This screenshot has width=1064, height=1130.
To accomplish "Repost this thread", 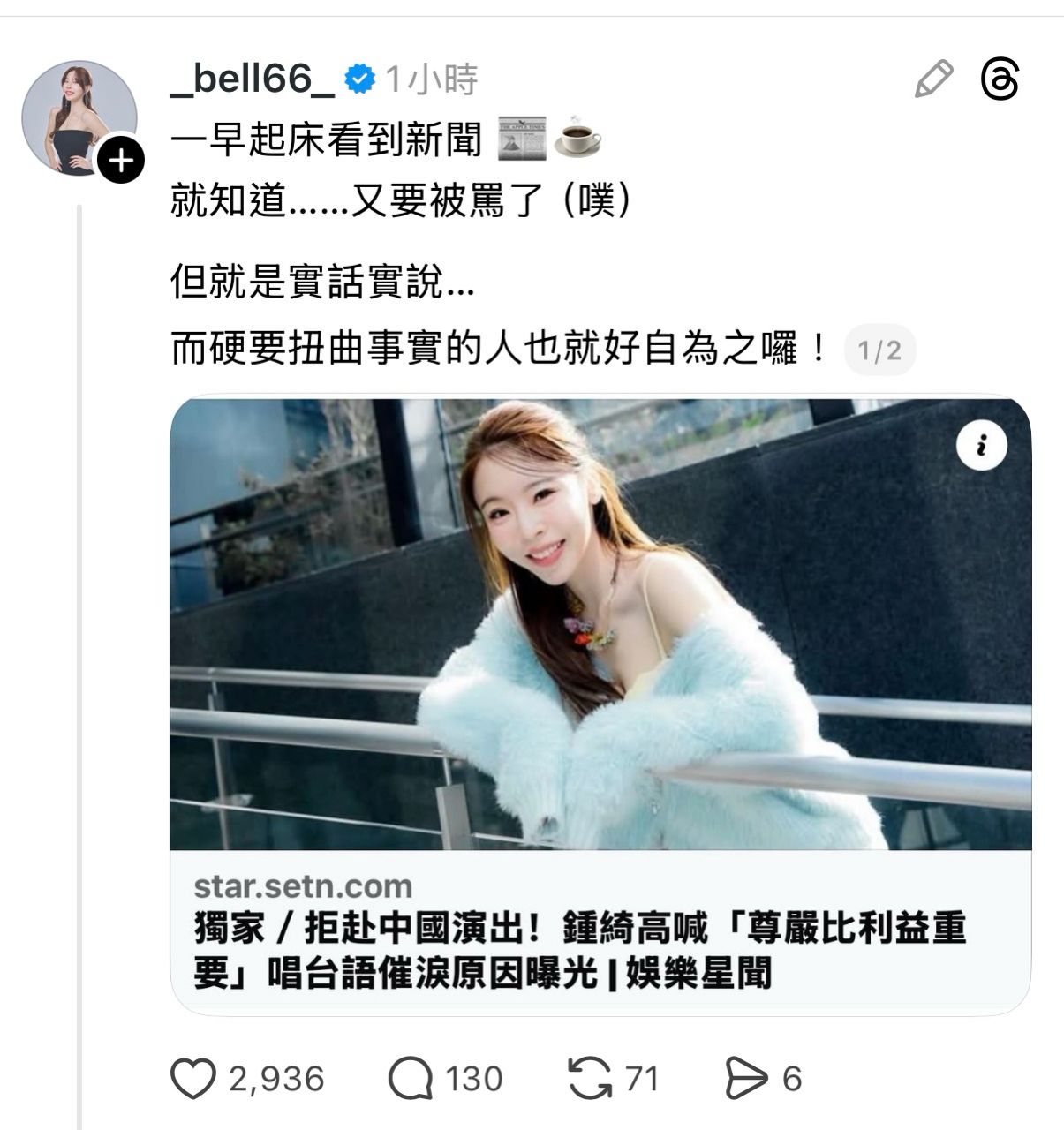I will pyautogui.click(x=590, y=1079).
